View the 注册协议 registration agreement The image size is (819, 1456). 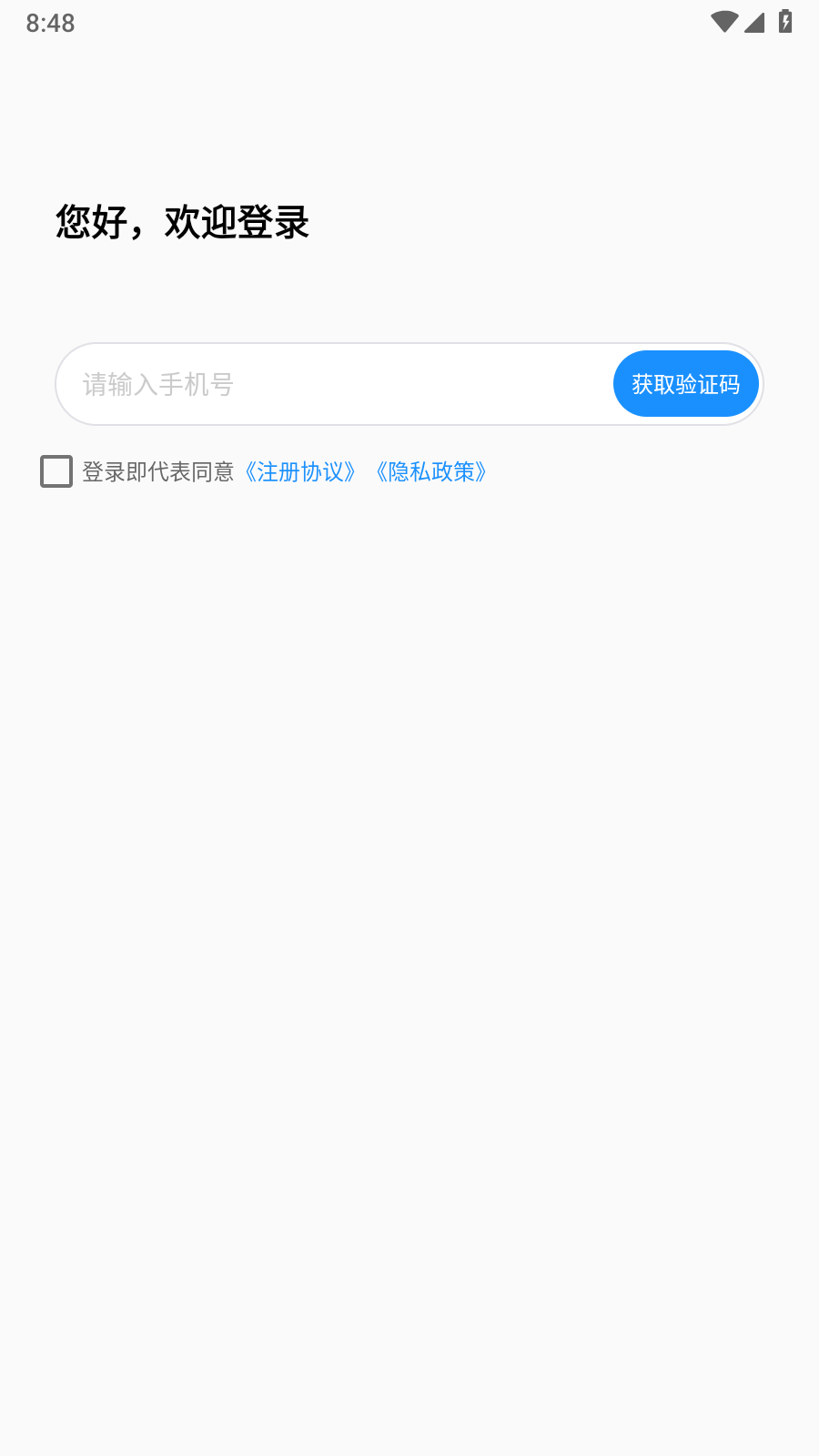tap(301, 472)
